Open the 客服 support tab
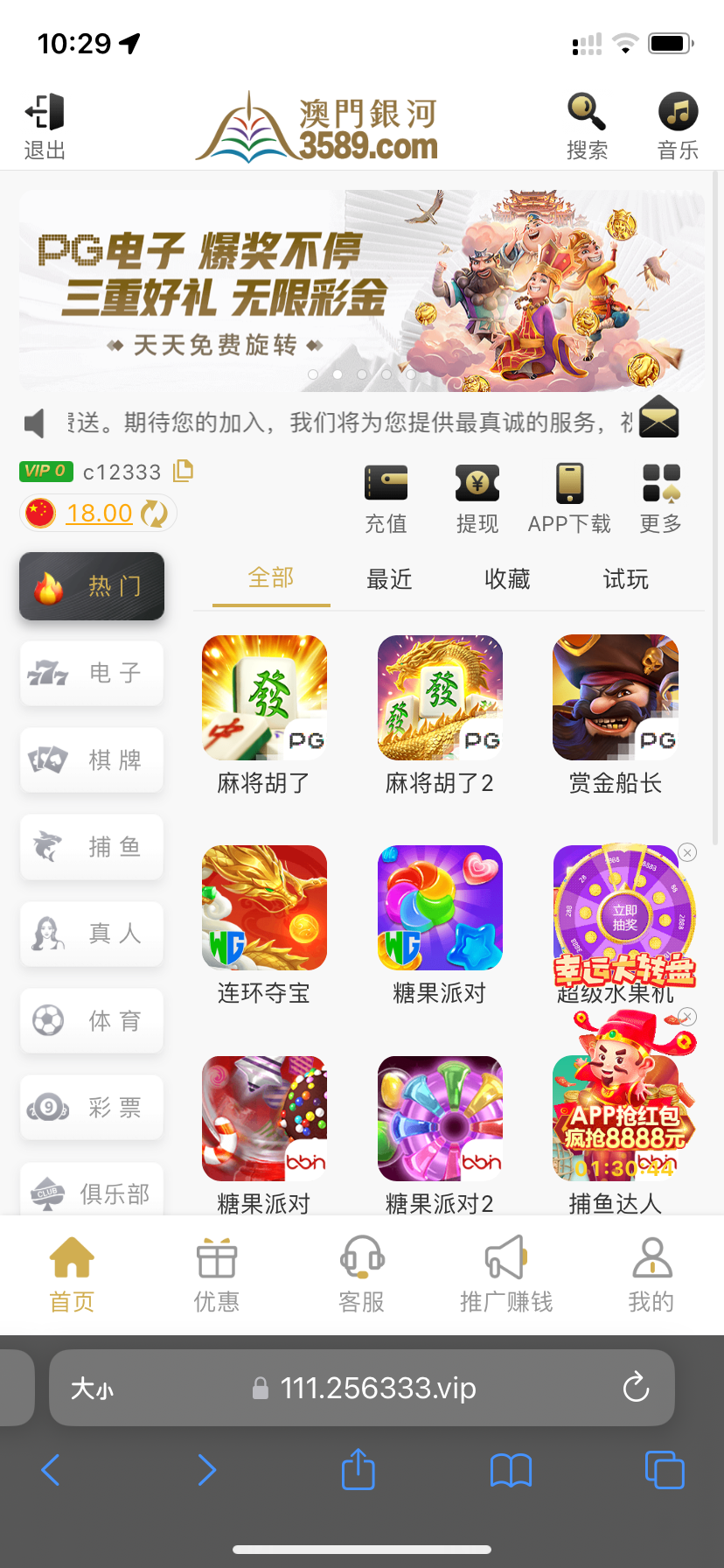Screen dimensions: 724x1568 click(361, 1275)
